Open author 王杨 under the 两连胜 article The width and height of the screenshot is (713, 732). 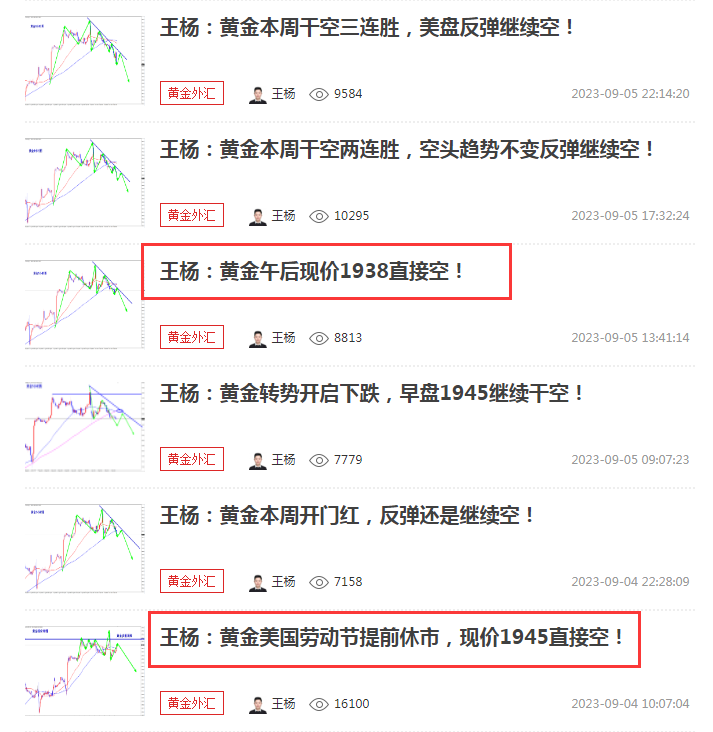point(283,215)
